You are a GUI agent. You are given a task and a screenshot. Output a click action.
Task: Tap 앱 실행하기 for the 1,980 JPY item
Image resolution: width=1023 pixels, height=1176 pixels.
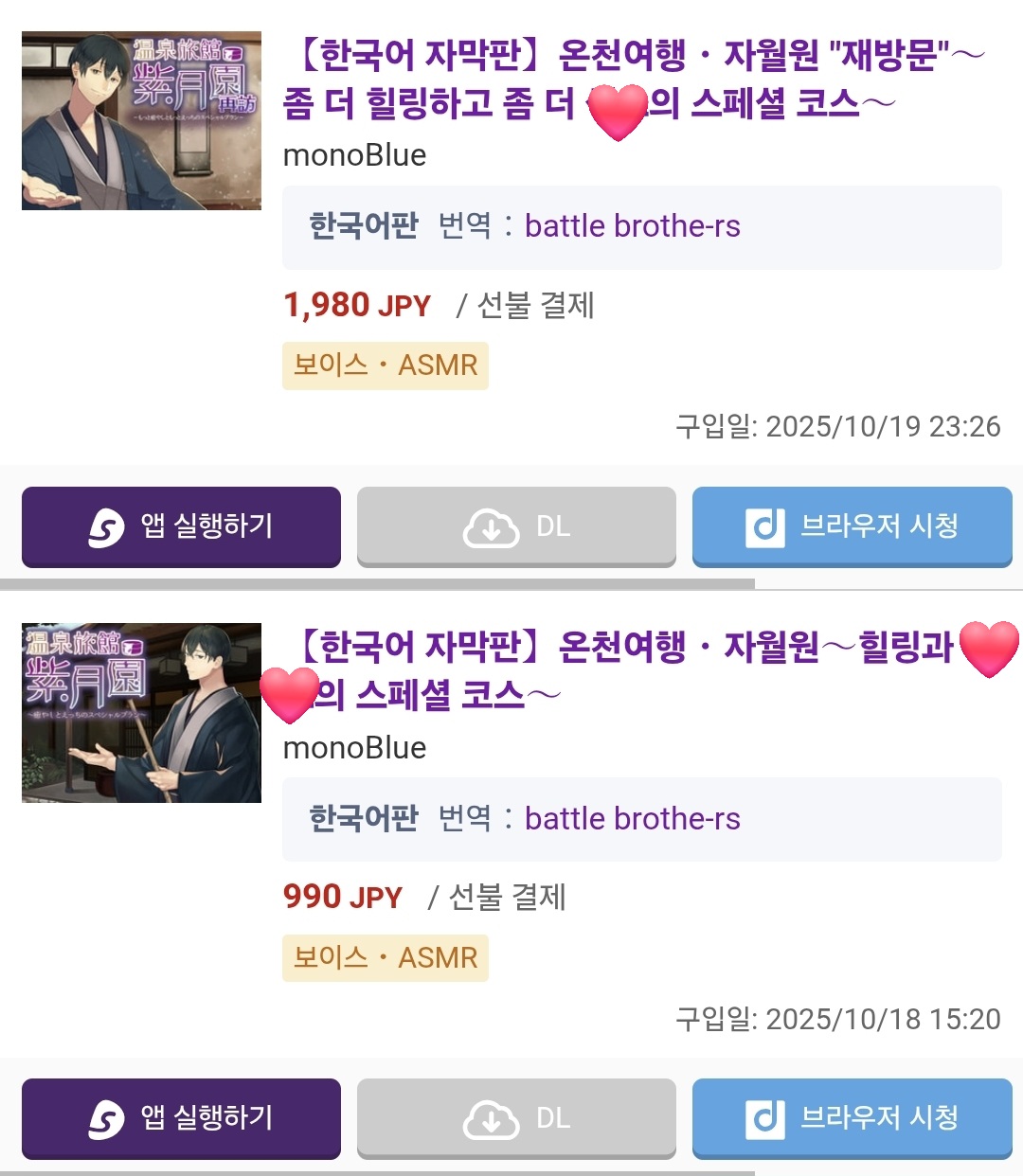click(181, 526)
